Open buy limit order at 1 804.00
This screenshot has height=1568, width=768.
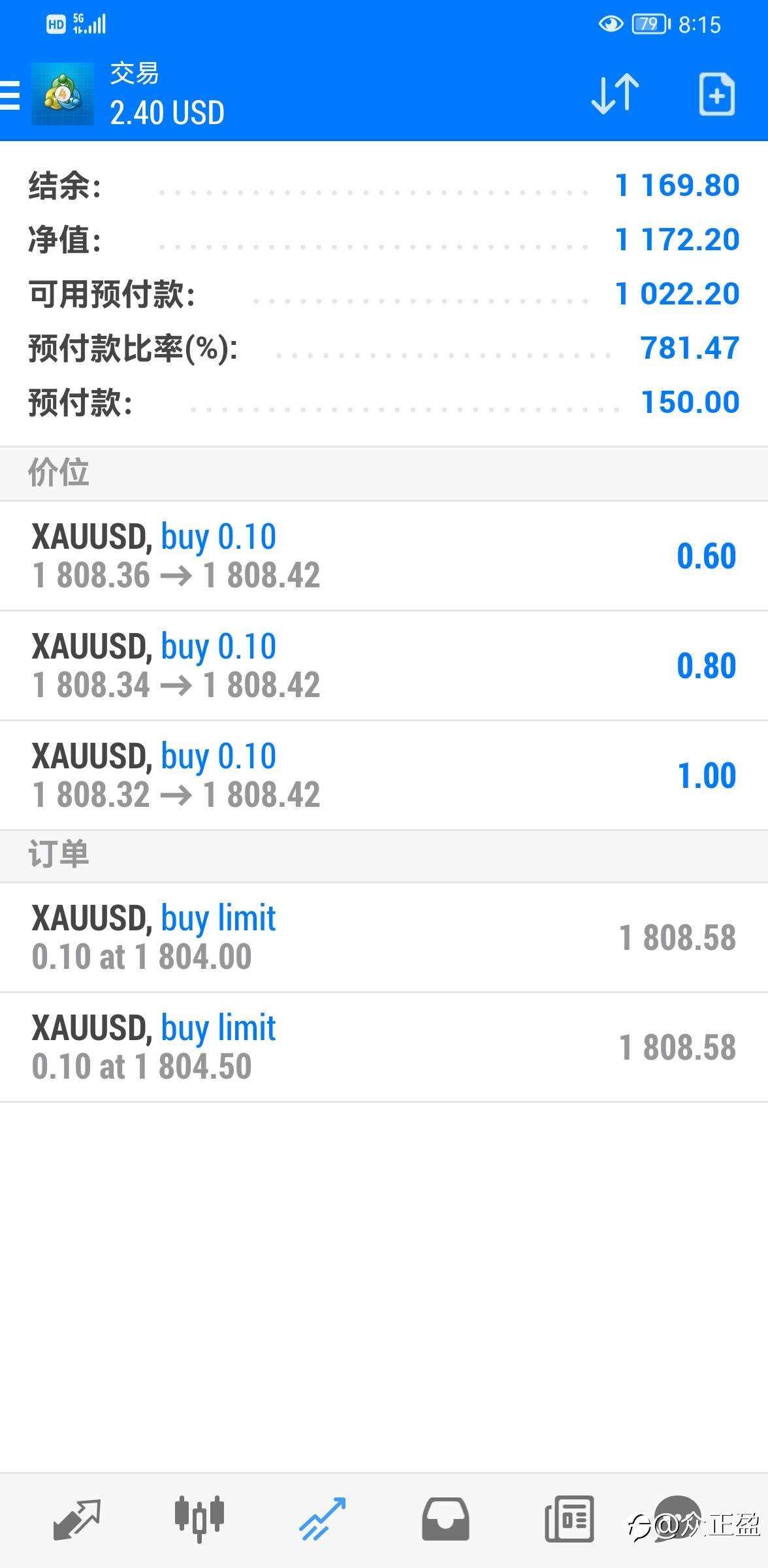(x=384, y=938)
